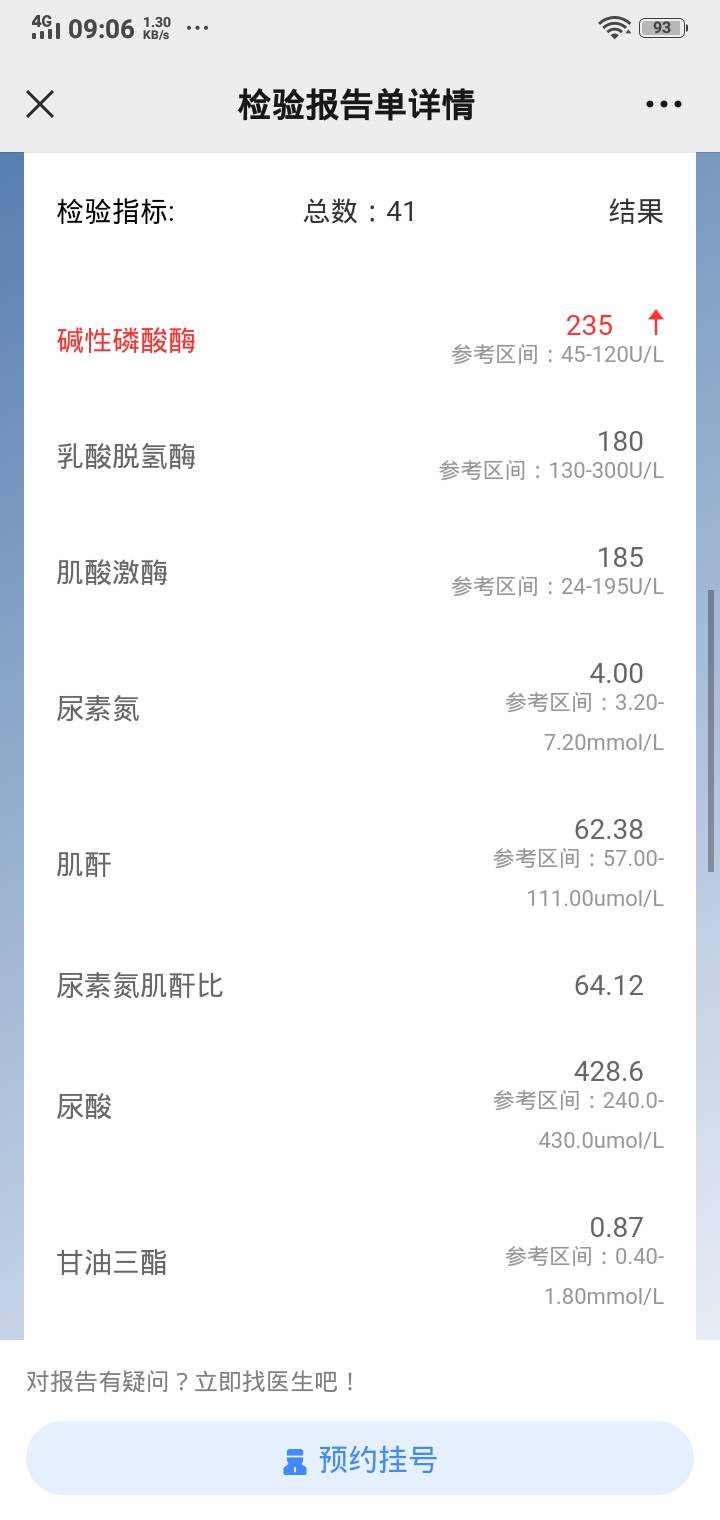Tap the 结果 column header
Viewport: 720px width, 1520px height.
[x=639, y=211]
